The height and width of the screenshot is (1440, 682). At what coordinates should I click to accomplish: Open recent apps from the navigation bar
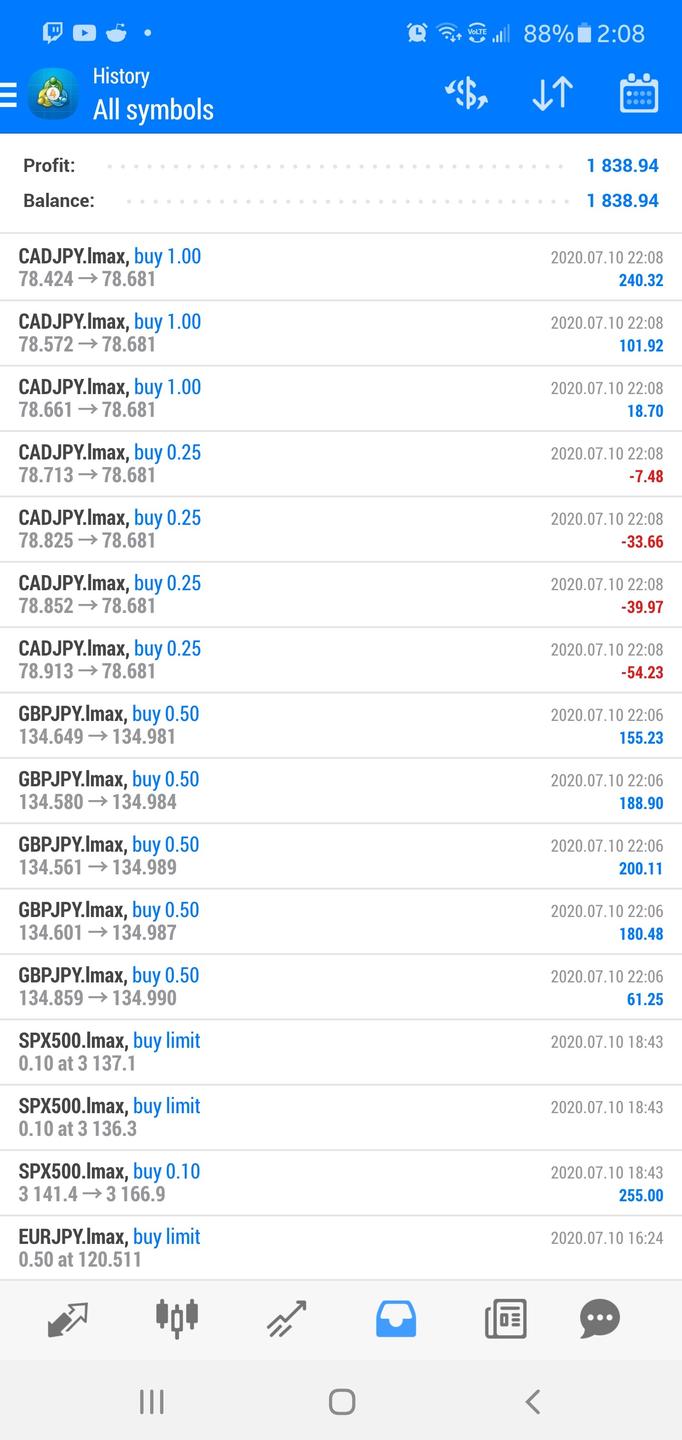(x=151, y=1402)
